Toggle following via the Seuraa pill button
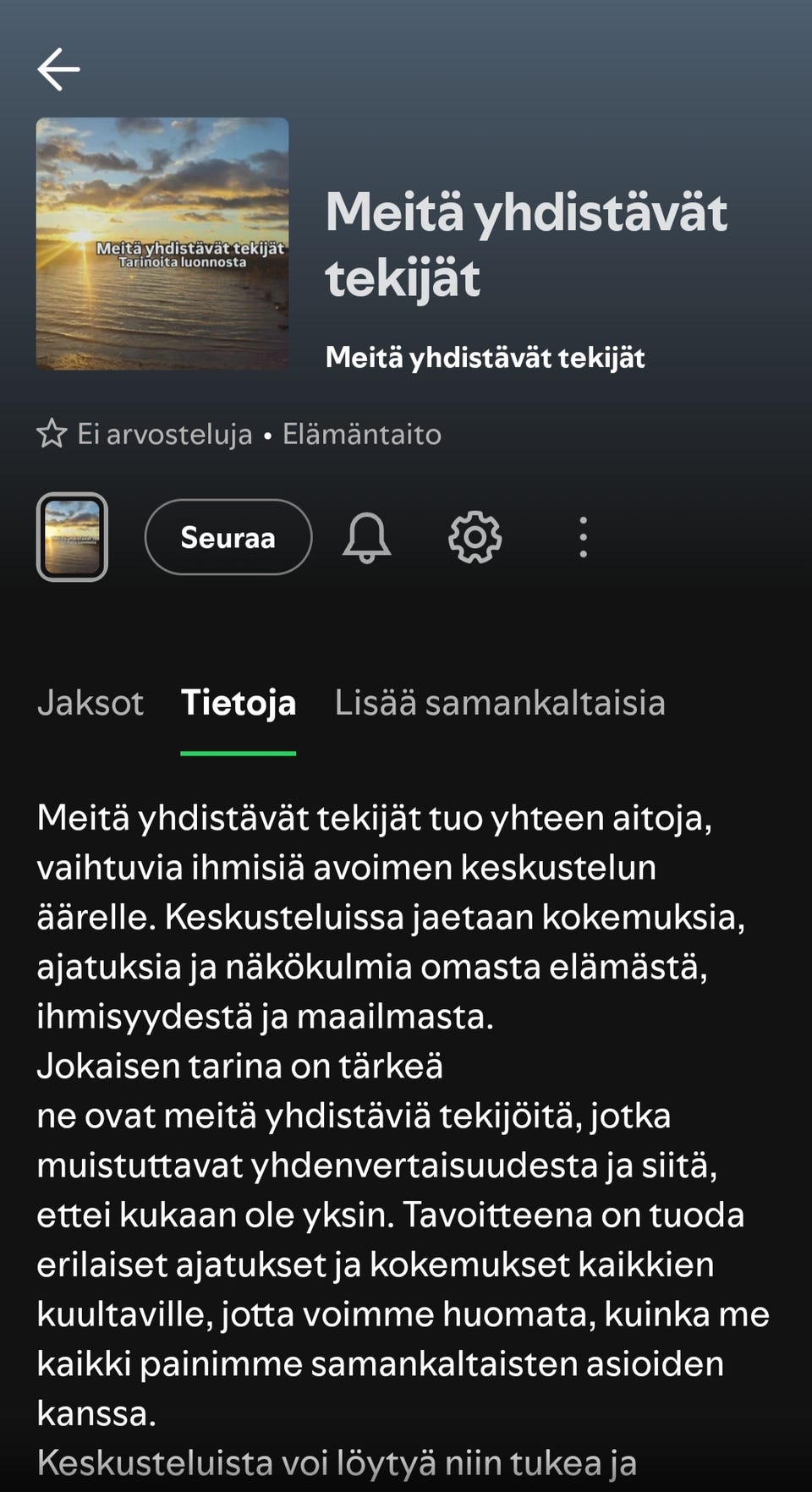 tap(228, 536)
